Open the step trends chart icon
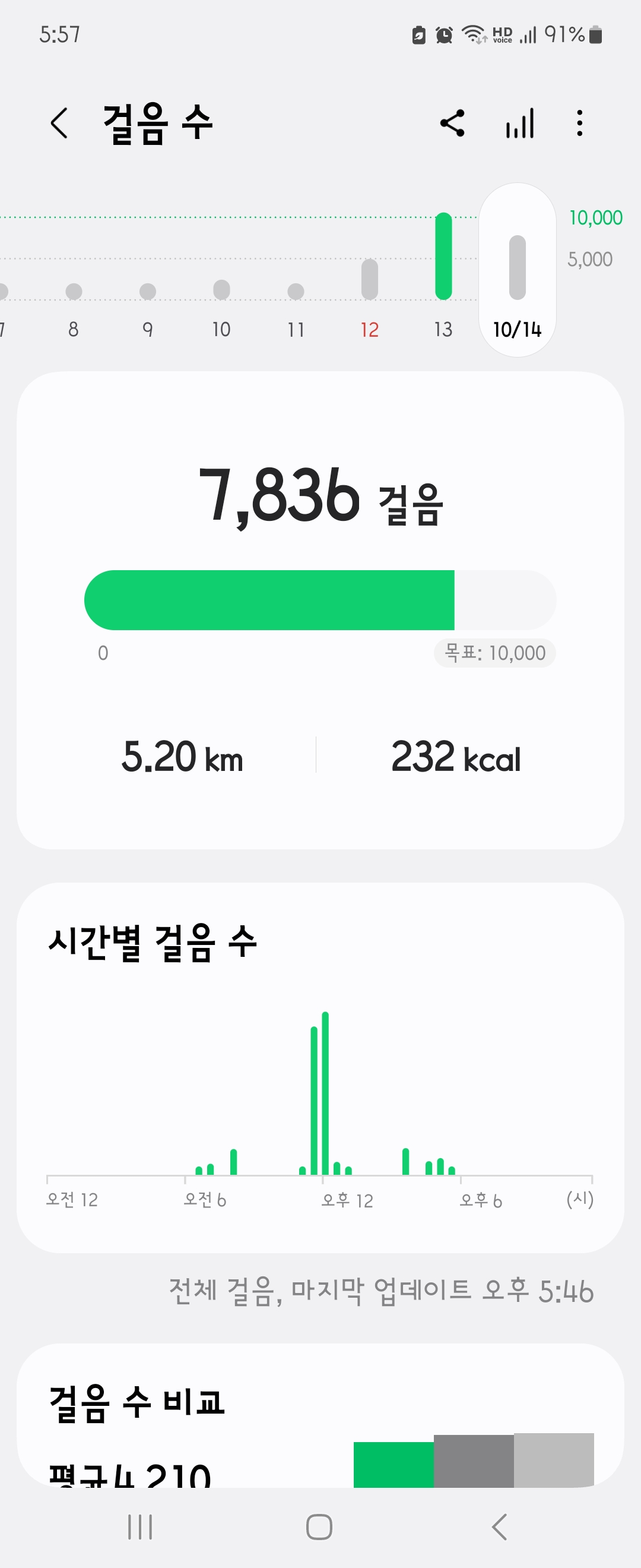 pyautogui.click(x=520, y=124)
